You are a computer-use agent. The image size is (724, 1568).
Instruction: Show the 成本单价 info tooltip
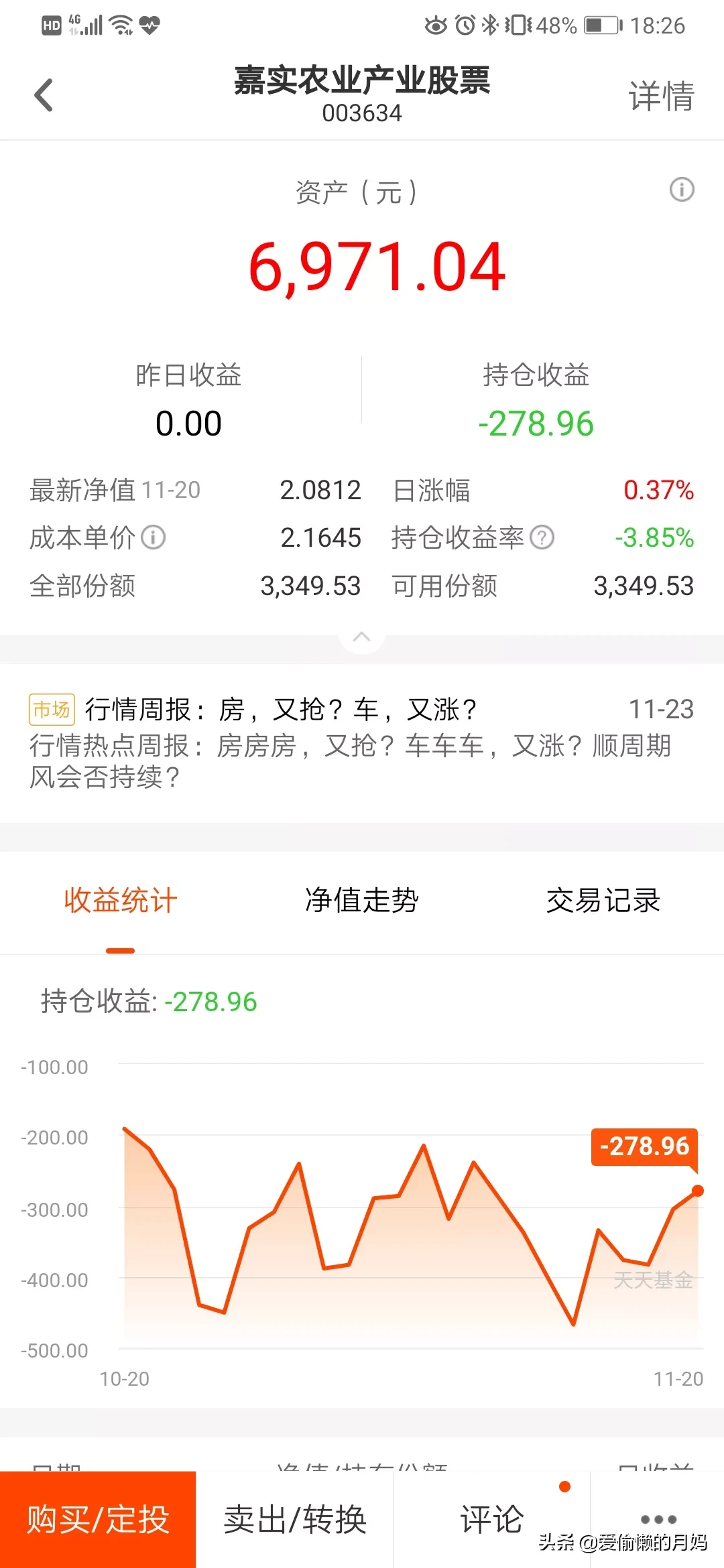point(154,537)
